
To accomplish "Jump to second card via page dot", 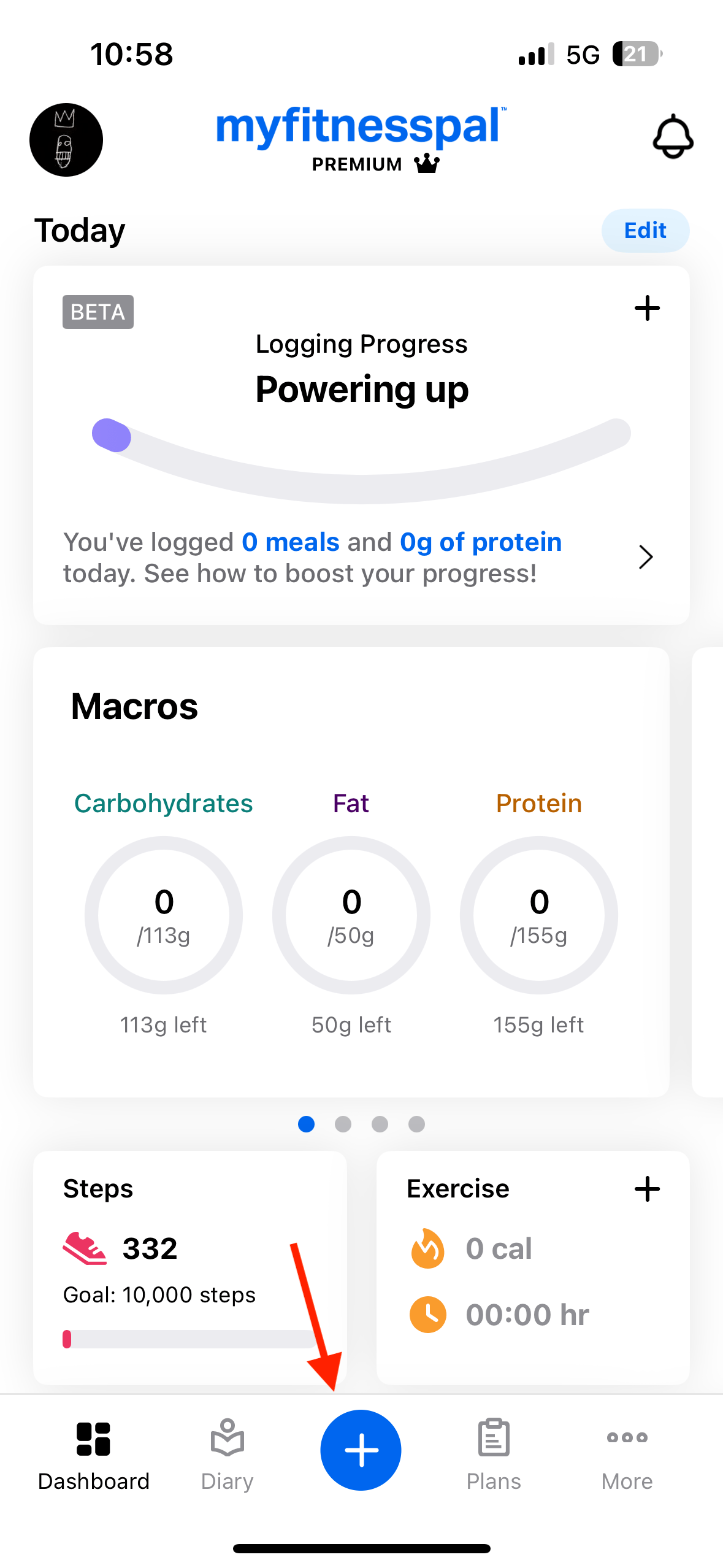I will click(x=343, y=1124).
